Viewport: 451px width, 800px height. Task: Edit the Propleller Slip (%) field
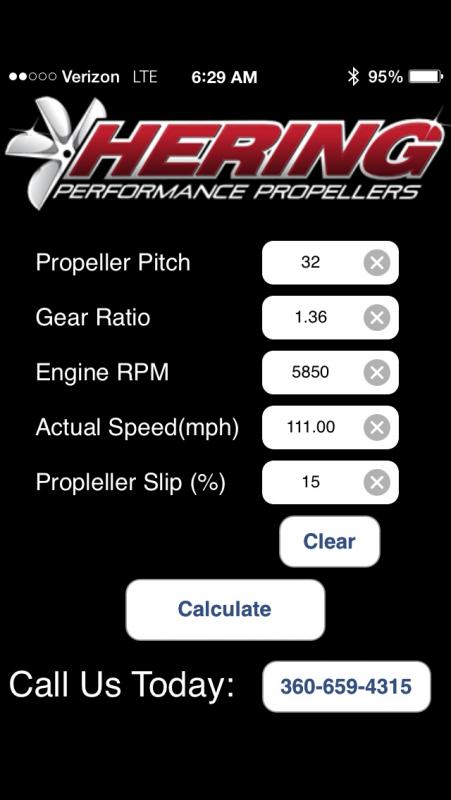pyautogui.click(x=330, y=482)
